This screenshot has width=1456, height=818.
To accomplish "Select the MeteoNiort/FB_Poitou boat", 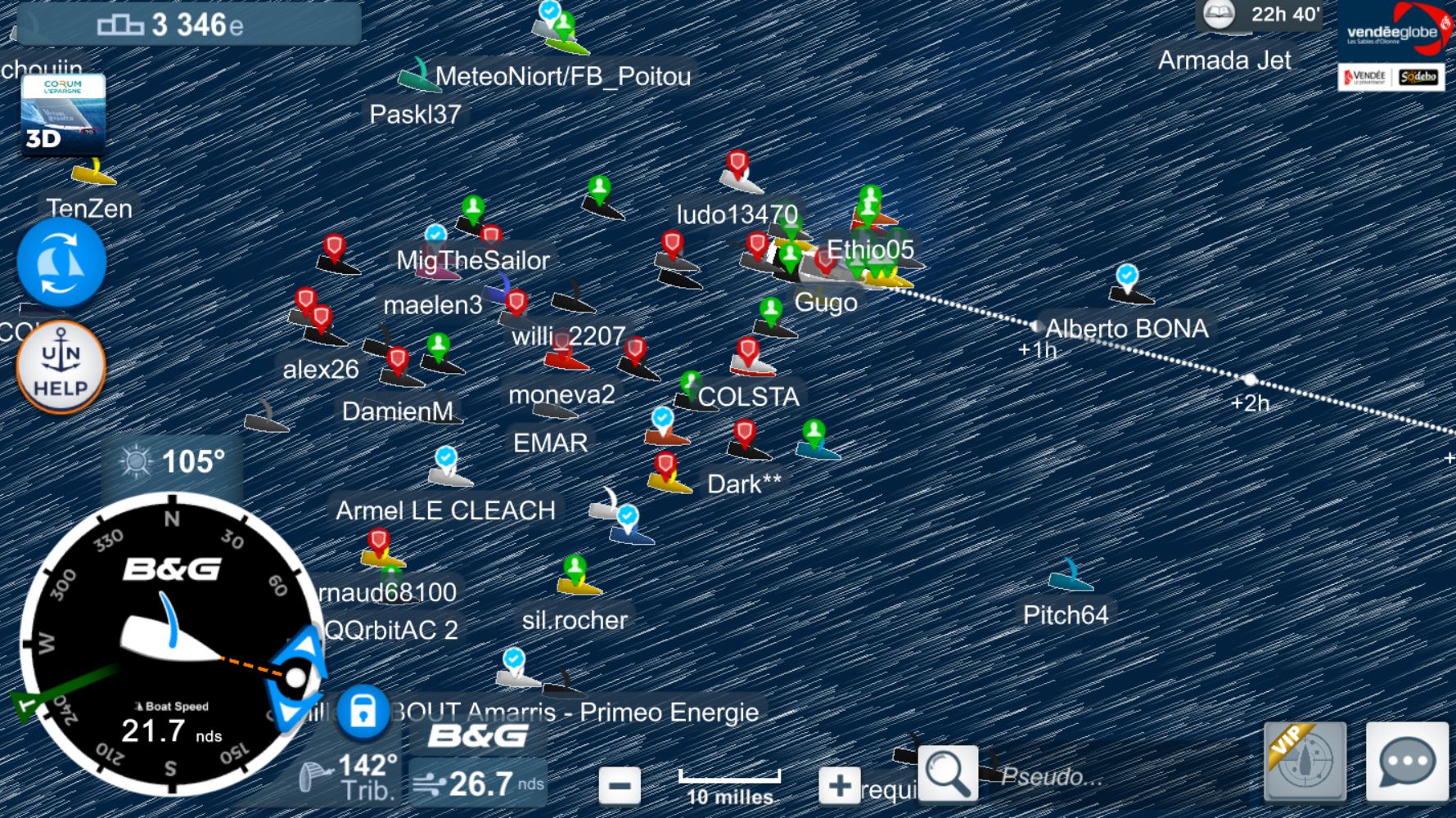I will click(x=419, y=77).
